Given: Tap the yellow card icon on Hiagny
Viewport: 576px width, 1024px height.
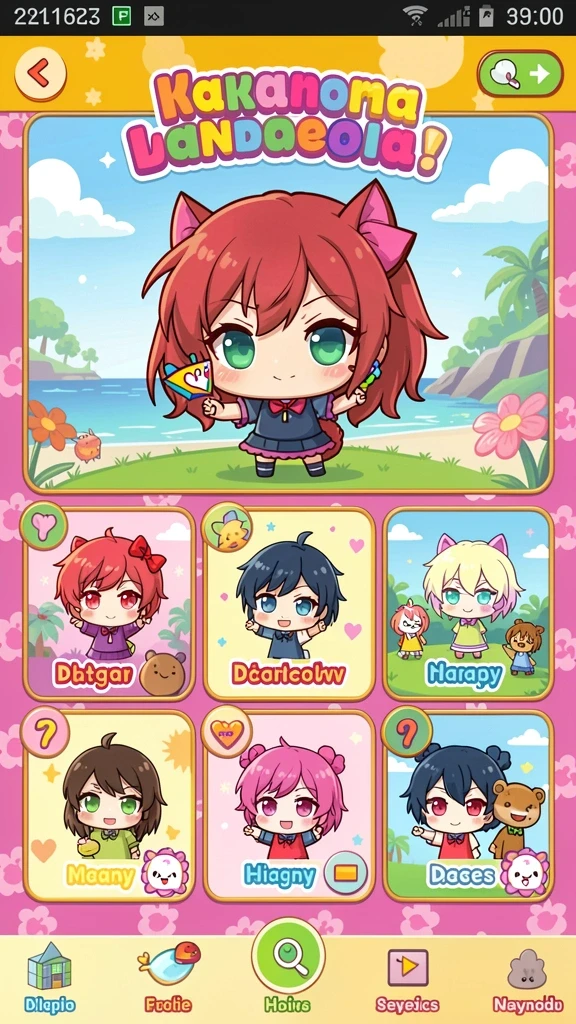Looking at the screenshot, I should coord(345,872).
